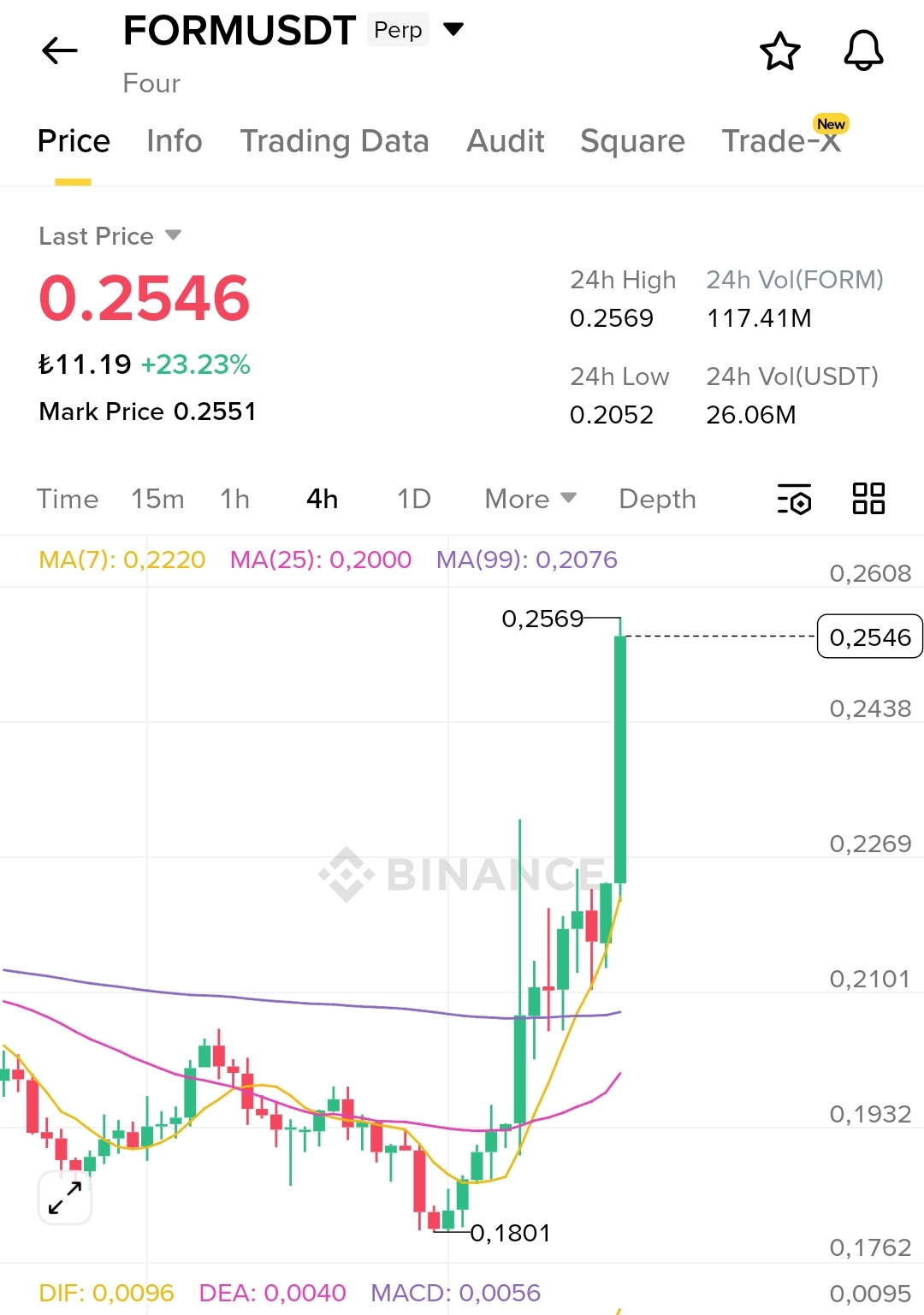
Task: Expand chart to fullscreen
Action: (65, 1198)
